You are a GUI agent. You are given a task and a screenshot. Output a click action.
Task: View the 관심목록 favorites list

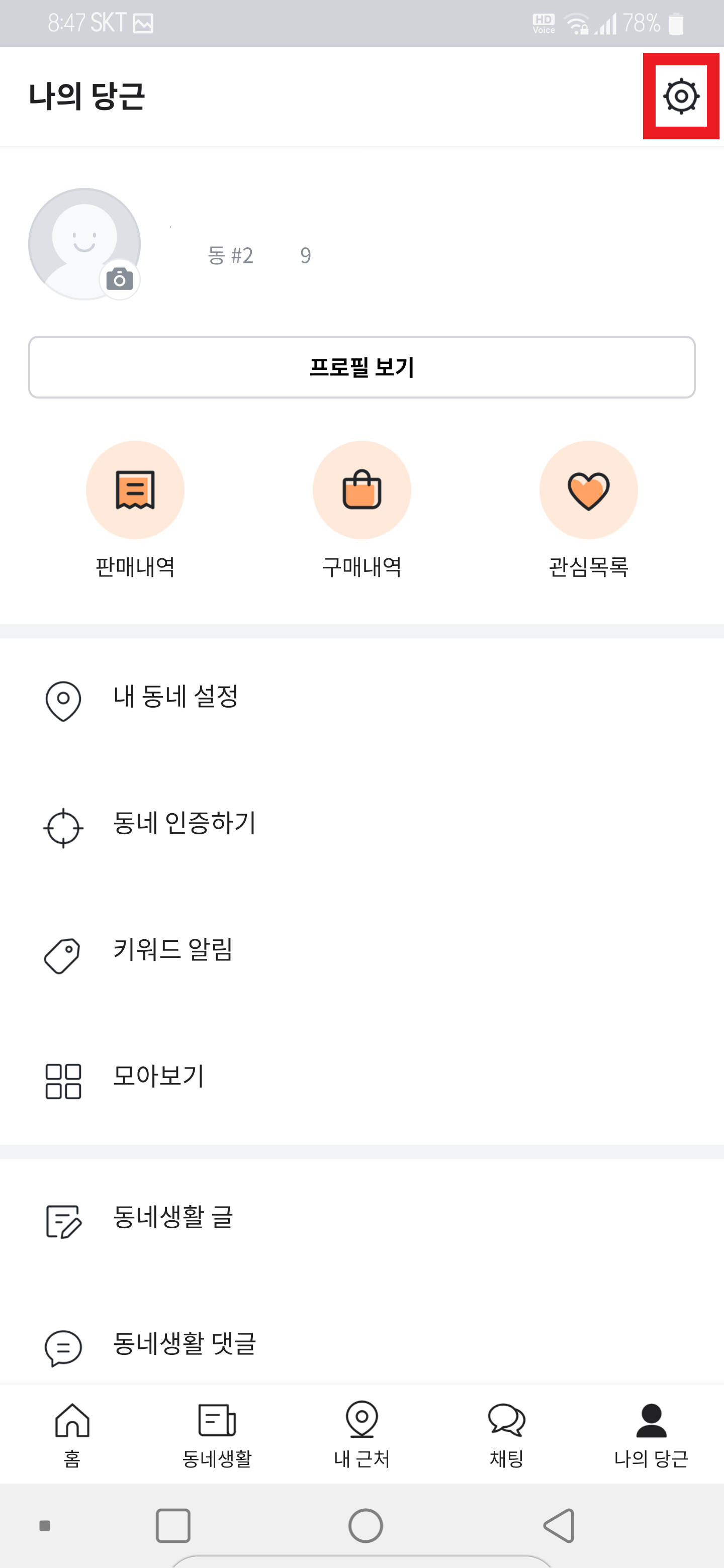click(x=588, y=510)
